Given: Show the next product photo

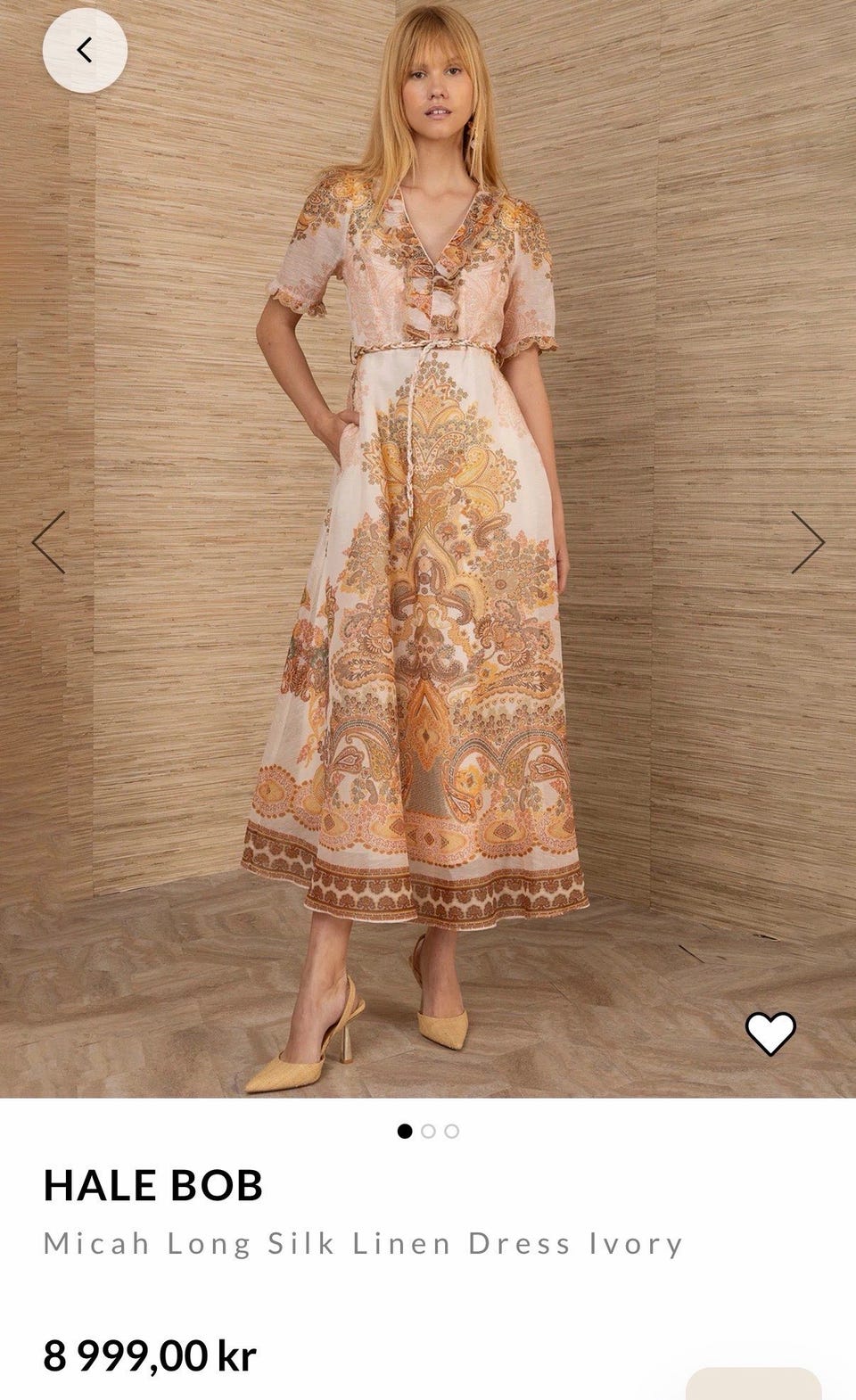Looking at the screenshot, I should [x=808, y=541].
